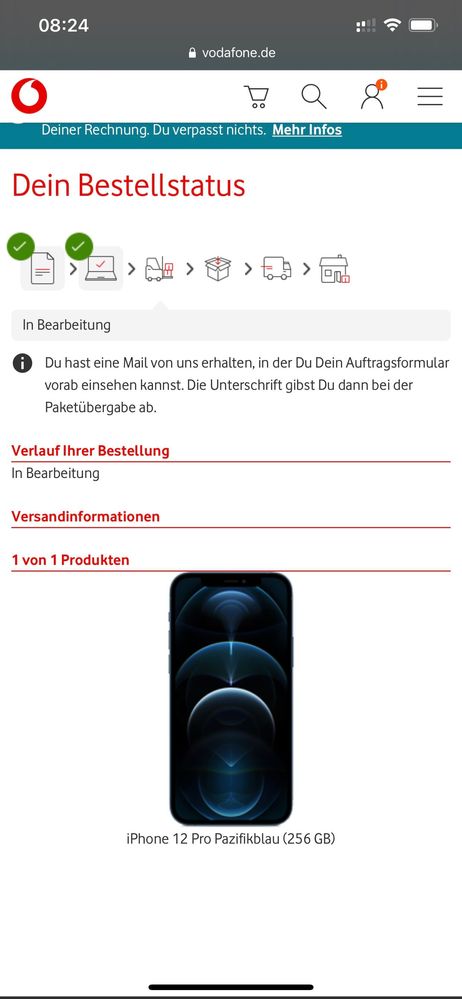
Task: Open the search magnifier icon
Action: click(314, 96)
